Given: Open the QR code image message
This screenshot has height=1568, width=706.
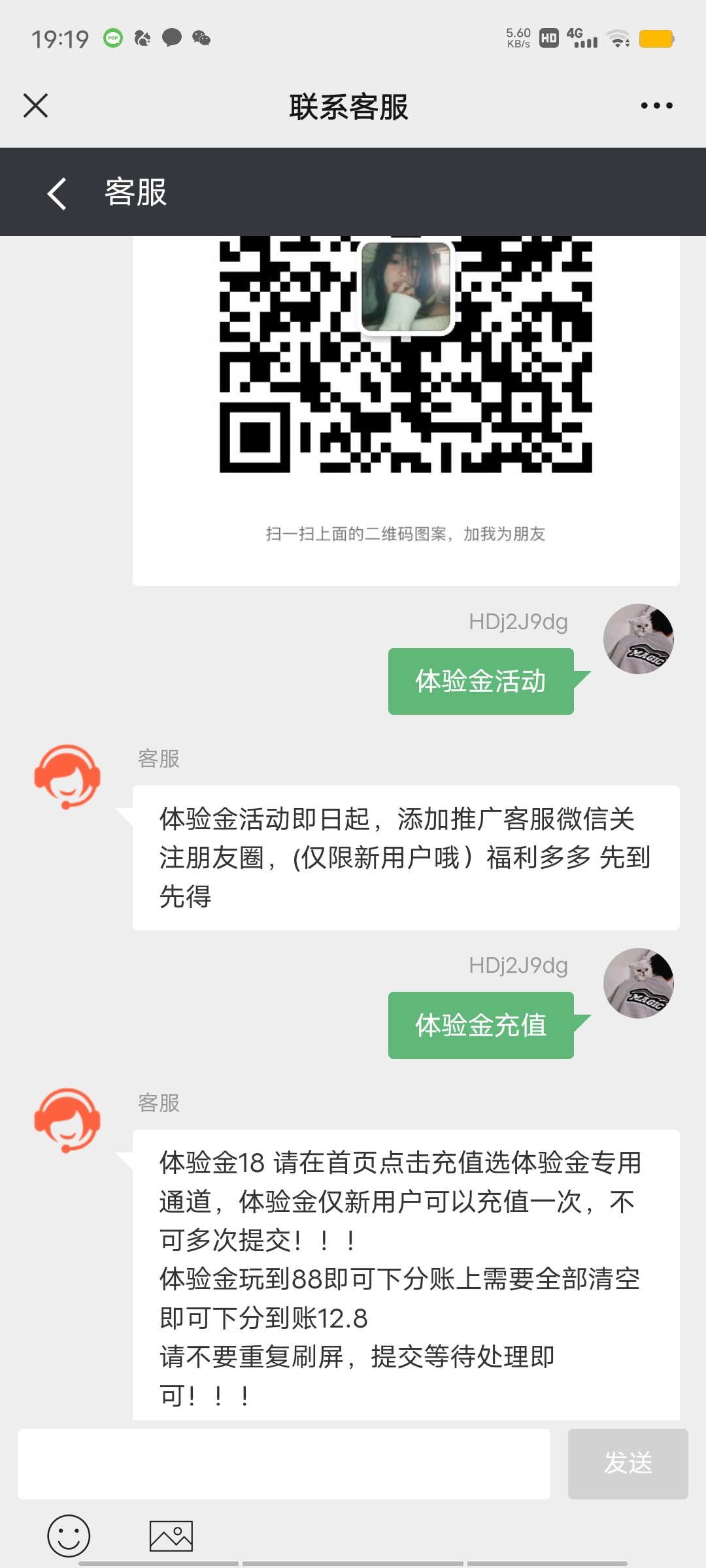Looking at the screenshot, I should click(x=405, y=356).
